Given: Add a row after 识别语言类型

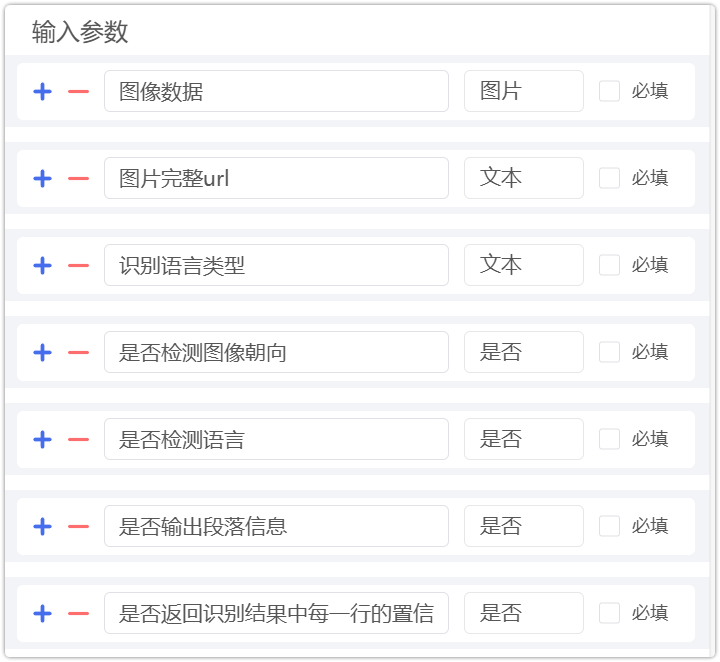Looking at the screenshot, I should (x=42, y=266).
